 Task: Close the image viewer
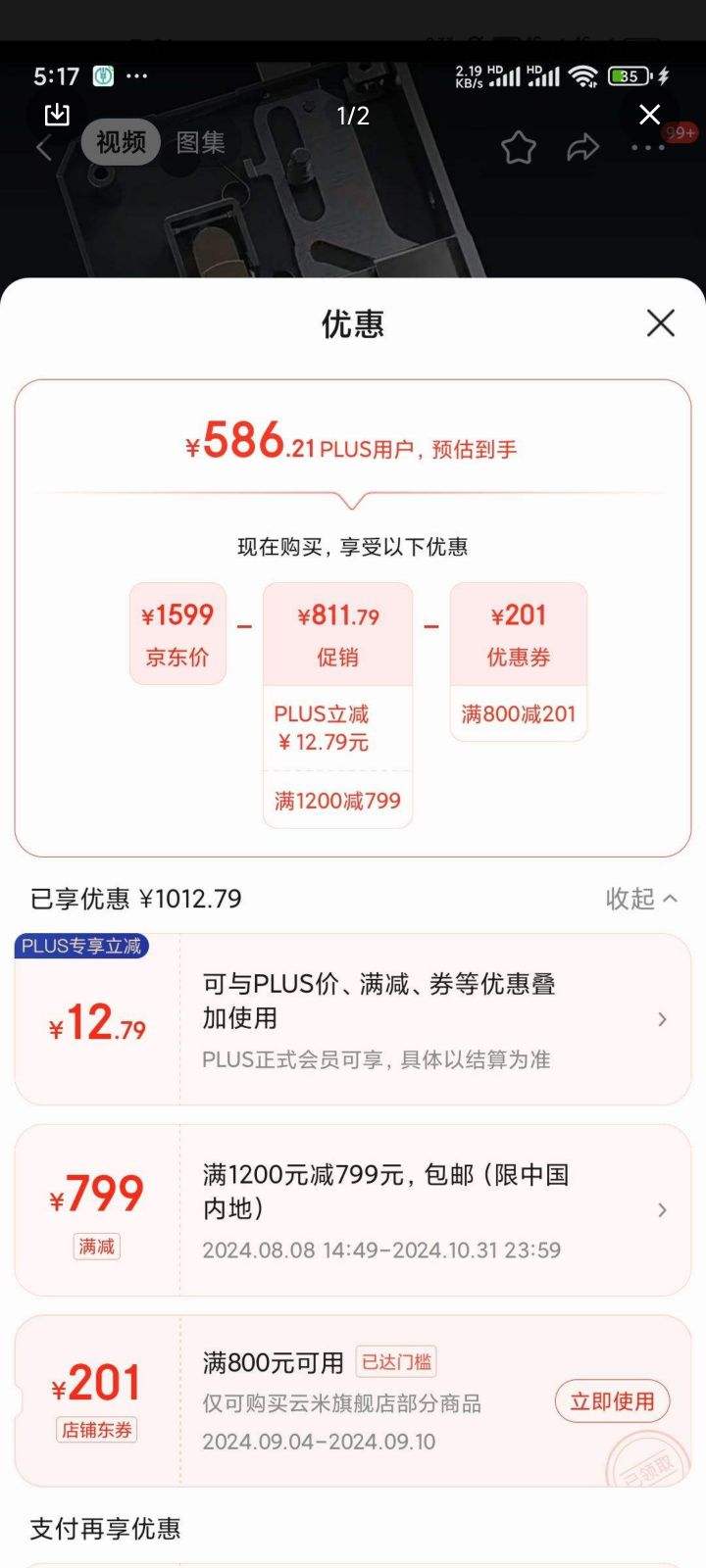click(x=649, y=116)
